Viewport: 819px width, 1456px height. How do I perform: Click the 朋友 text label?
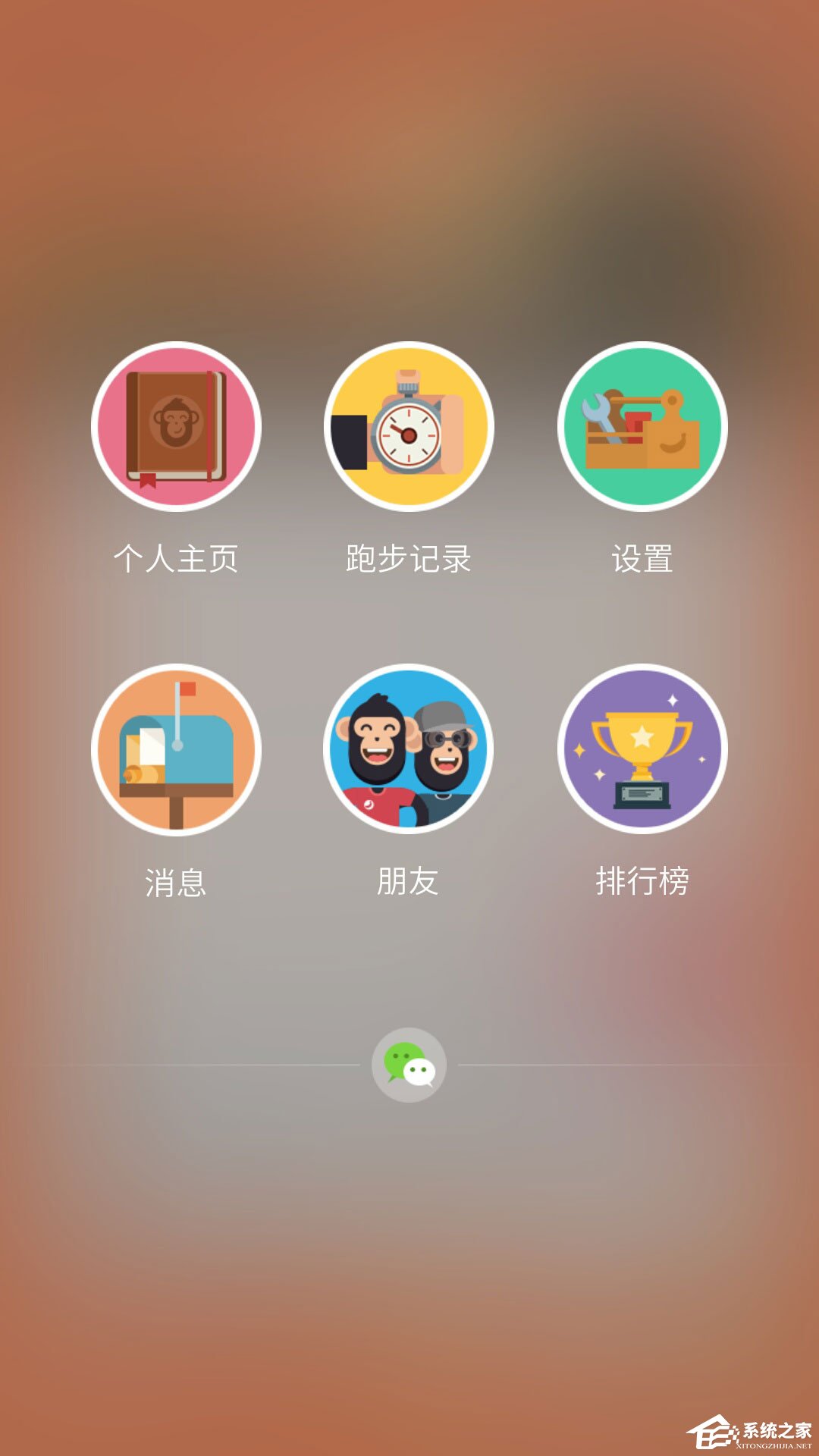[408, 882]
